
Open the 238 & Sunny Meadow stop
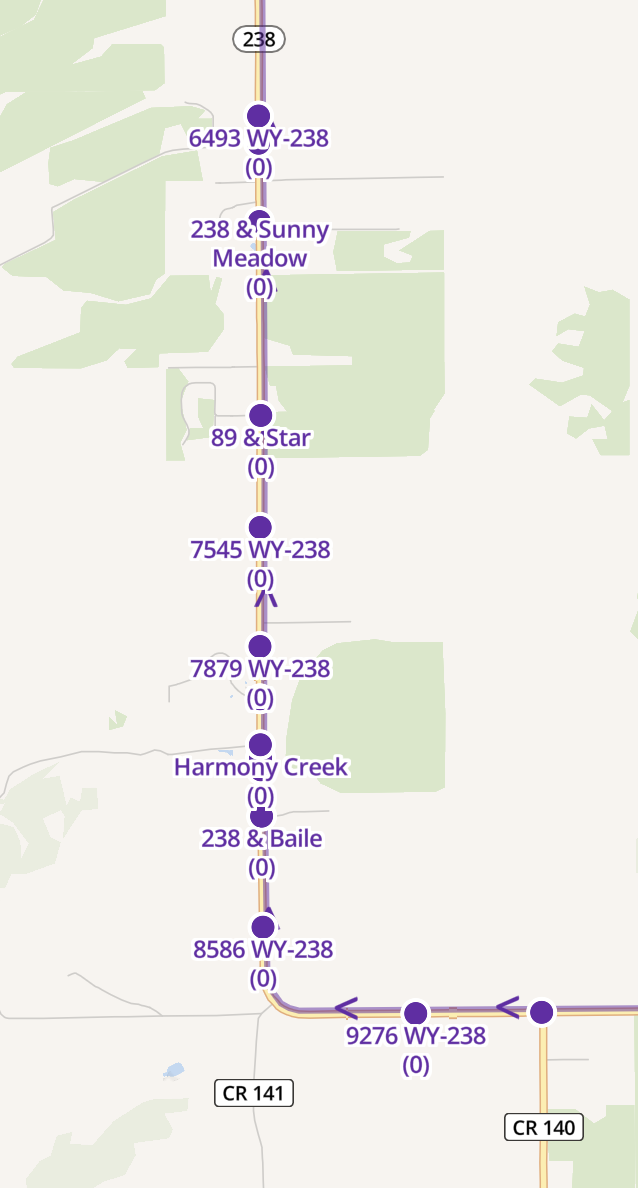pos(259,220)
